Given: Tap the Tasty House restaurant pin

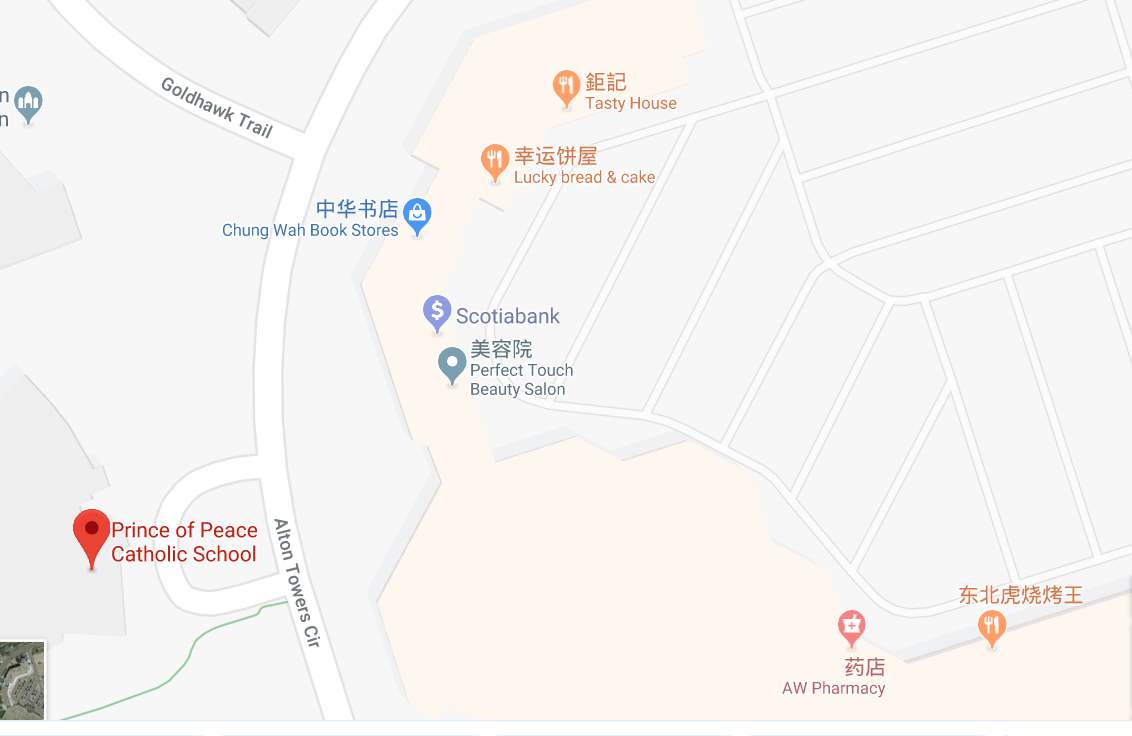Looking at the screenshot, I should (566, 86).
